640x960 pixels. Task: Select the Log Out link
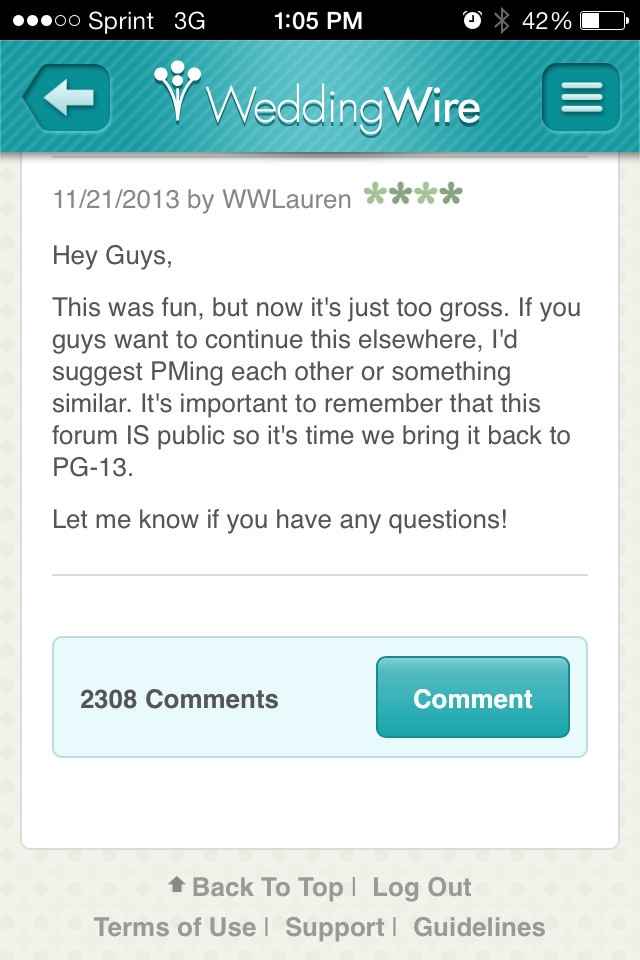coord(421,887)
